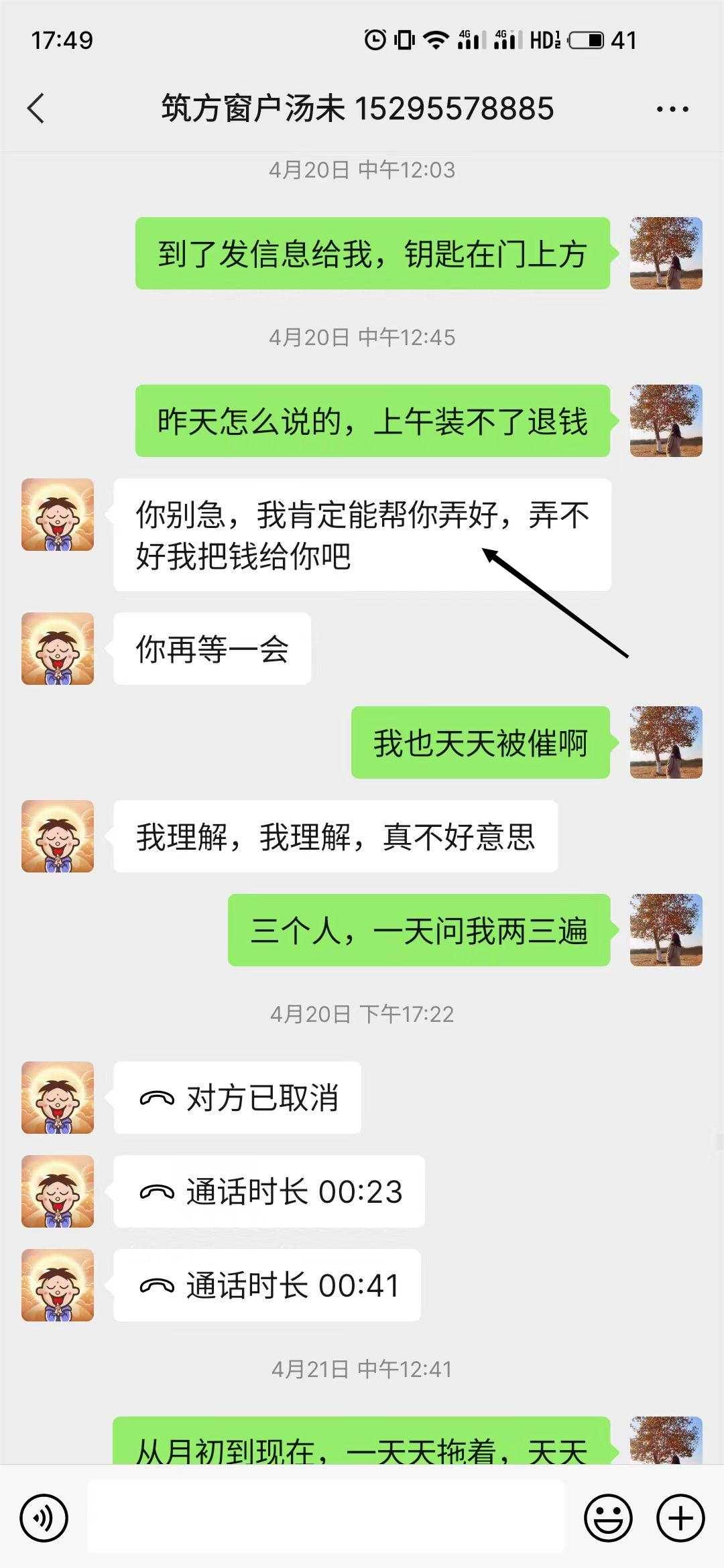Tap my avatar beside 我也天天被催啊
The height and width of the screenshot is (1568, 724).
point(666,742)
